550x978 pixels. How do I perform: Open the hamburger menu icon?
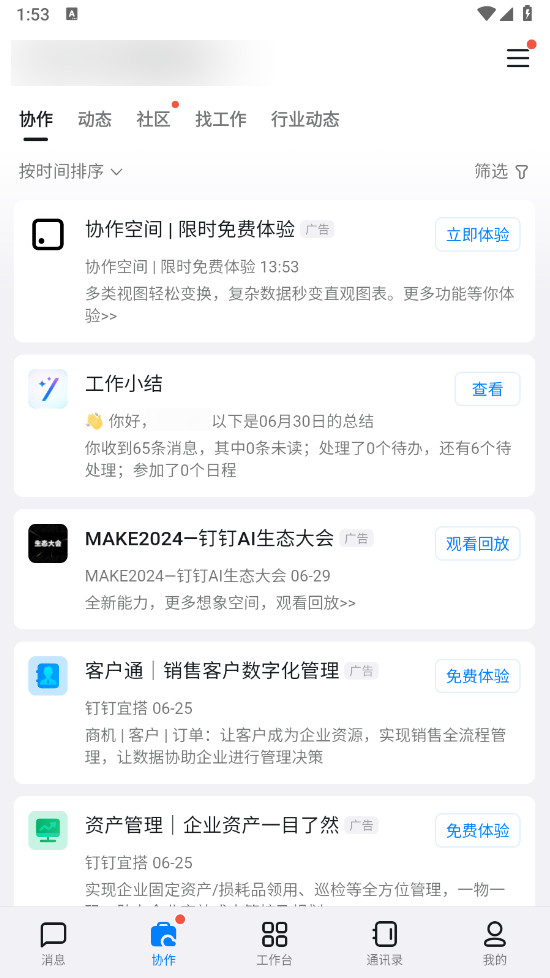point(518,57)
